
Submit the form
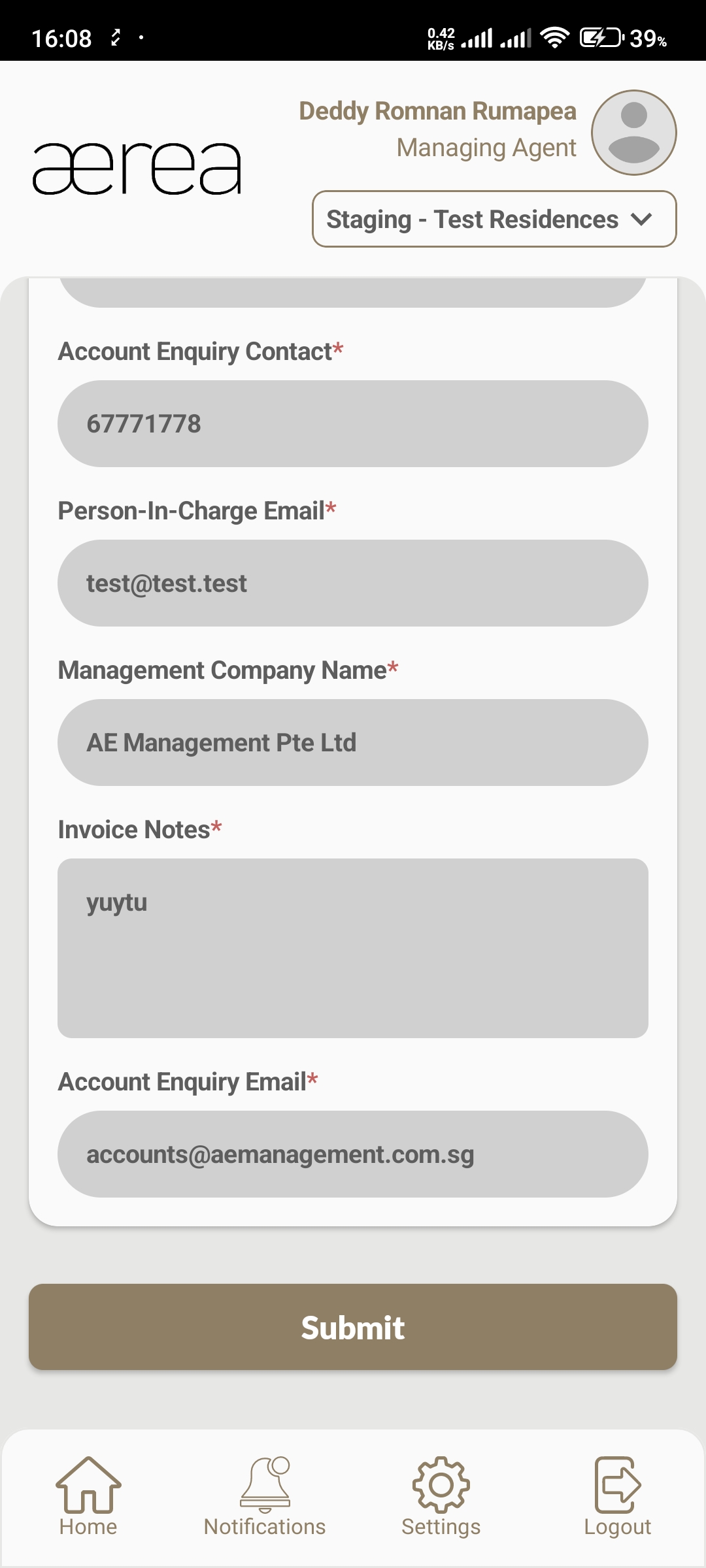point(353,1327)
